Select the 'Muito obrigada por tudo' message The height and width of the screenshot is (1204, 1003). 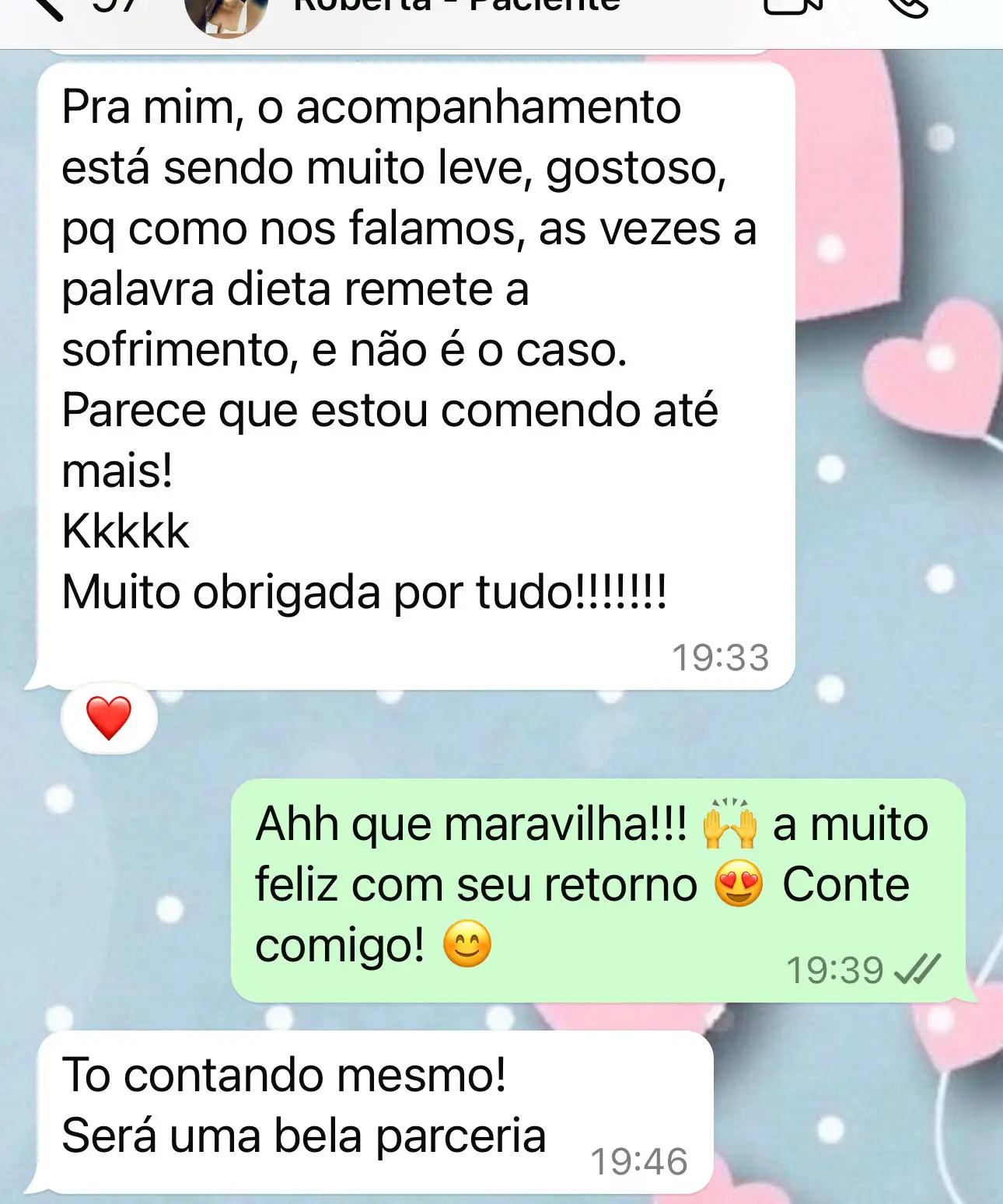[x=365, y=591]
